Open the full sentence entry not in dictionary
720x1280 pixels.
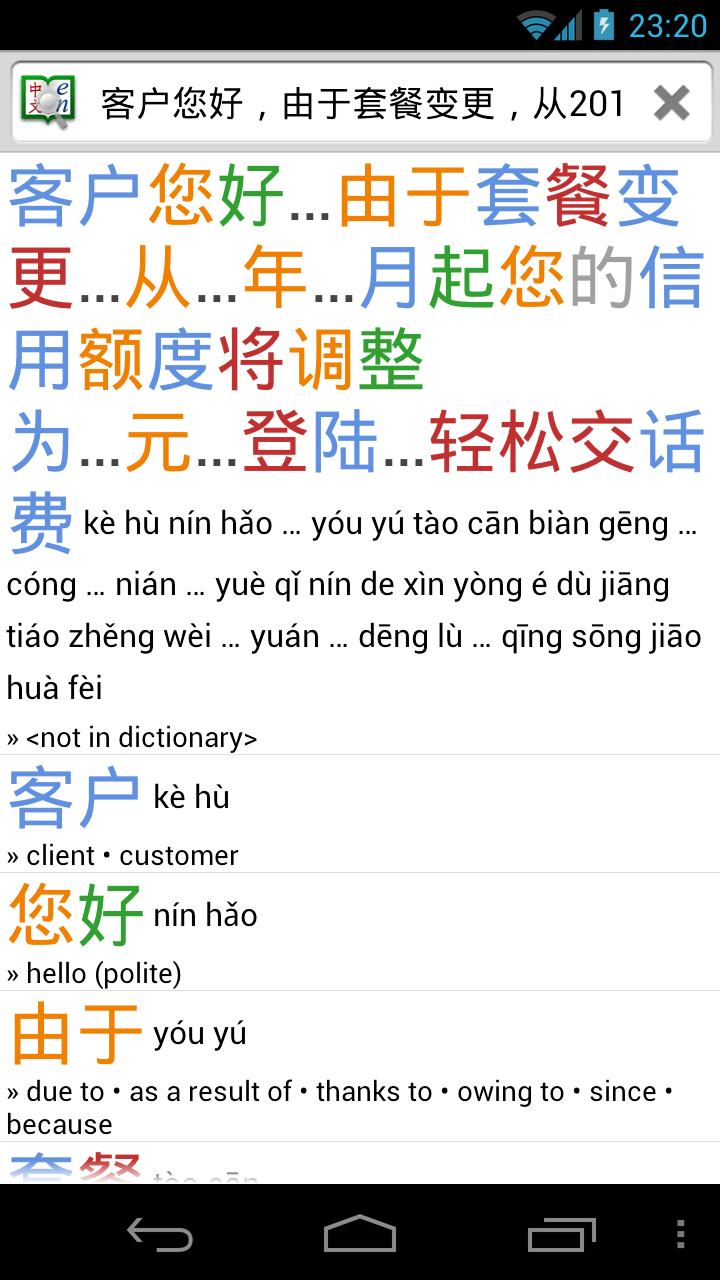(x=360, y=450)
